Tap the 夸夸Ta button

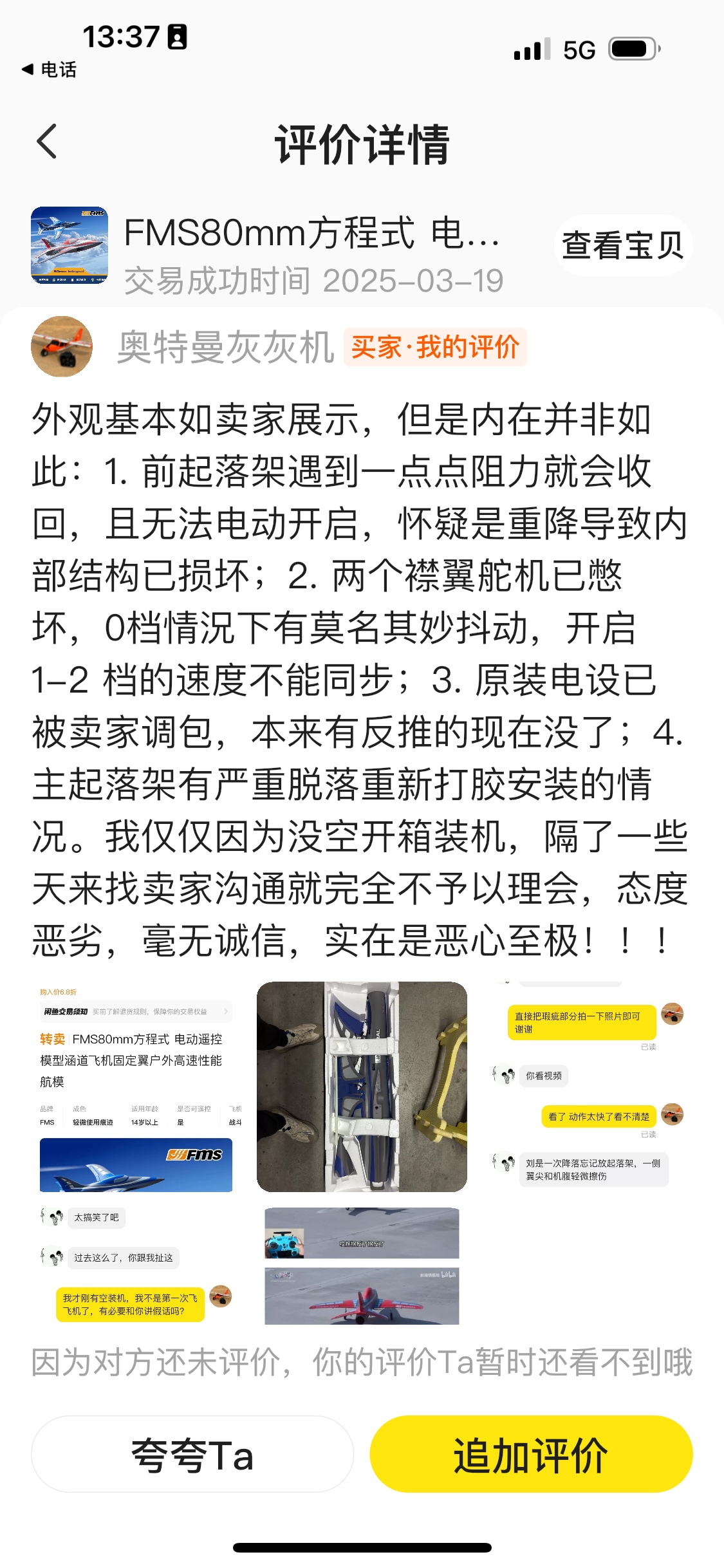(192, 1455)
